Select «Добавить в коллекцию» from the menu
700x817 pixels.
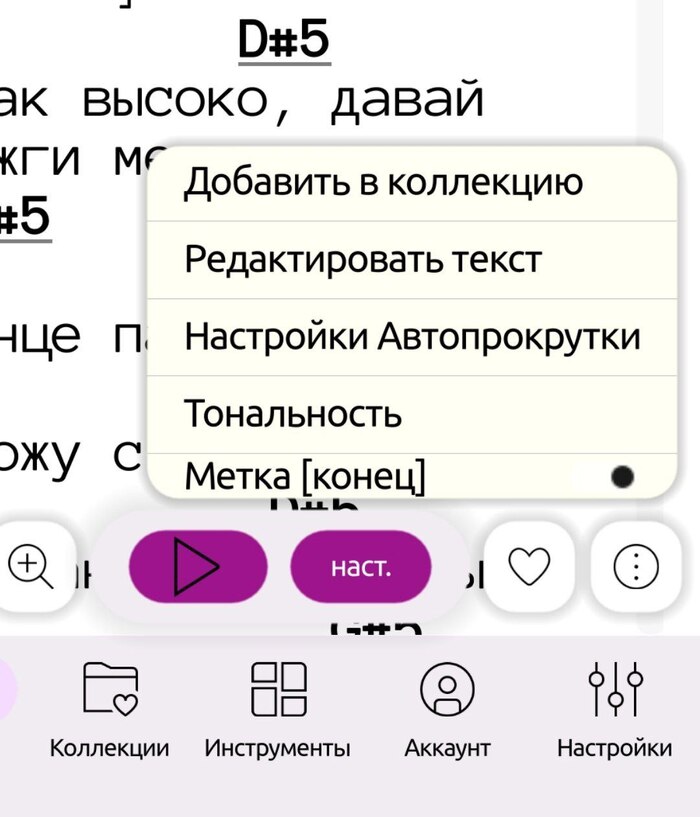click(384, 183)
